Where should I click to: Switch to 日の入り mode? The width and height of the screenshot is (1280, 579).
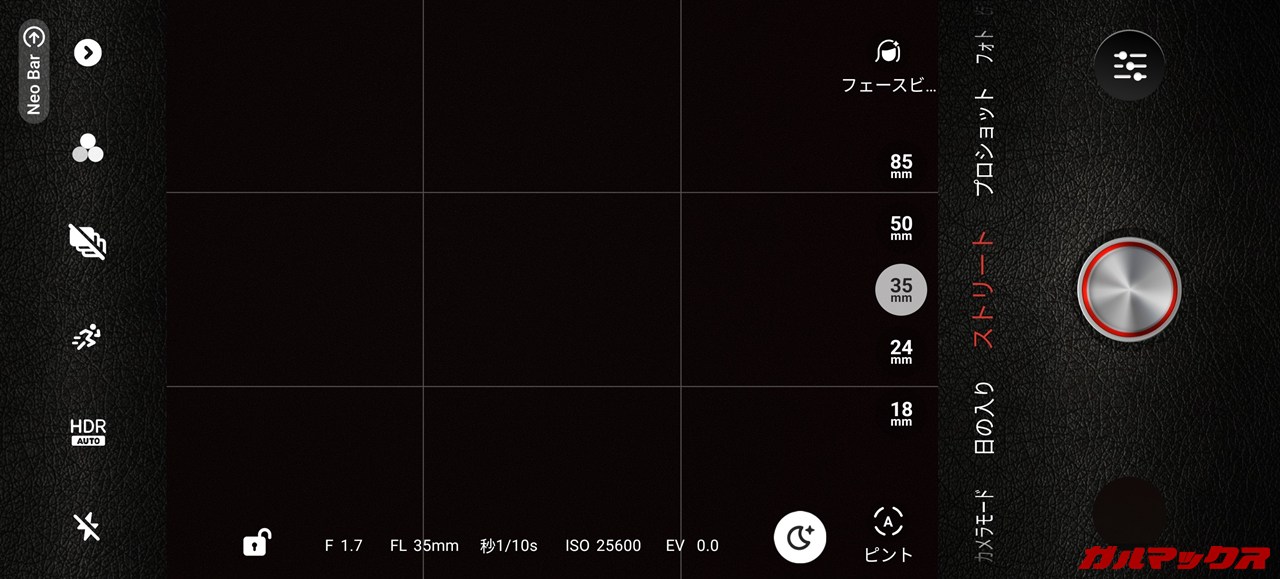click(x=984, y=418)
